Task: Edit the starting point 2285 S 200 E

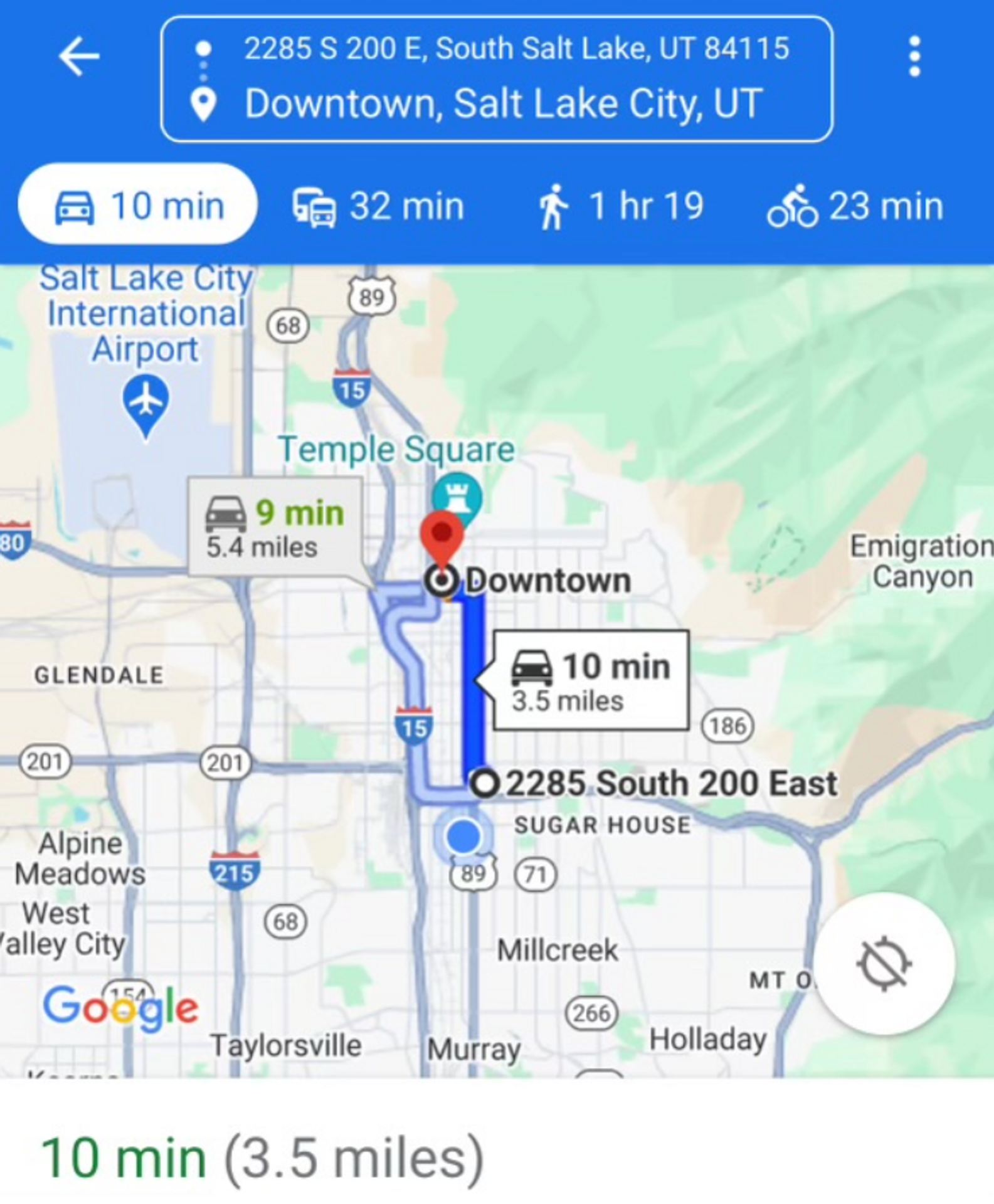Action: coord(516,49)
